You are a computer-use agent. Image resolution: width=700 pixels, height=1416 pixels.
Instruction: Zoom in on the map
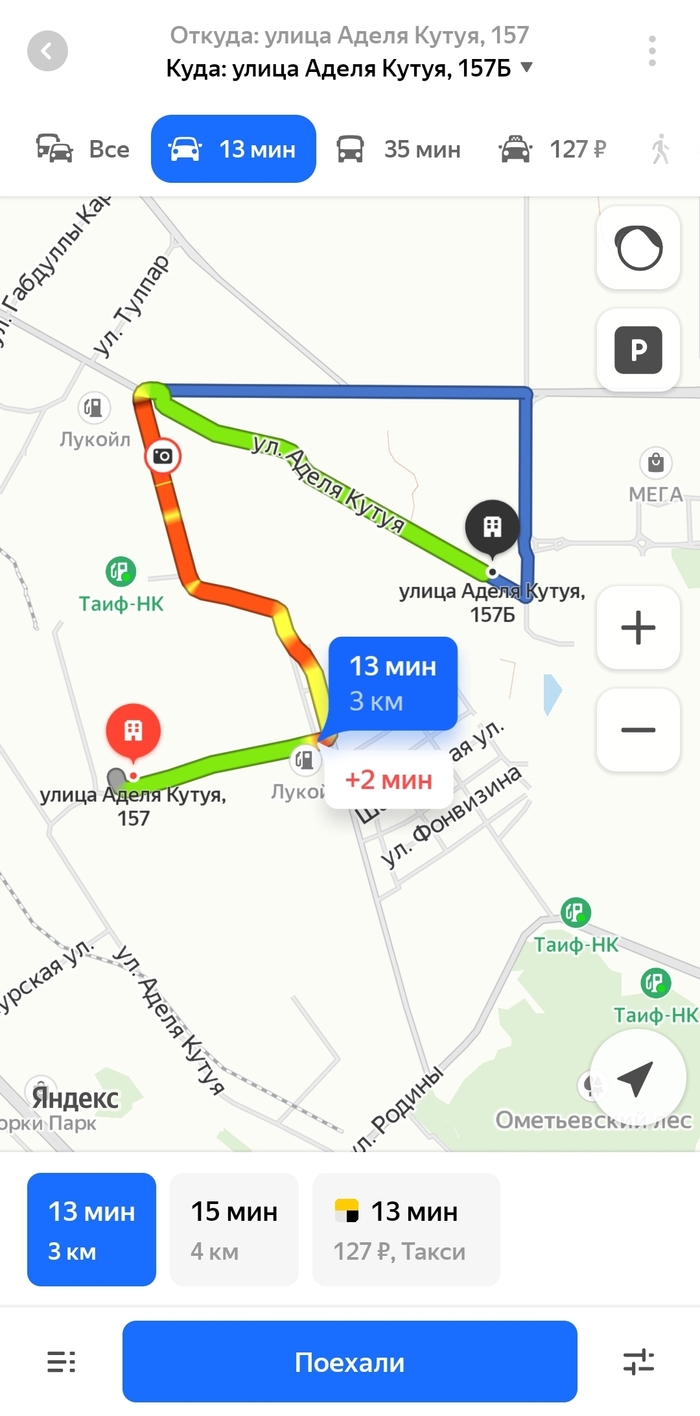(638, 628)
